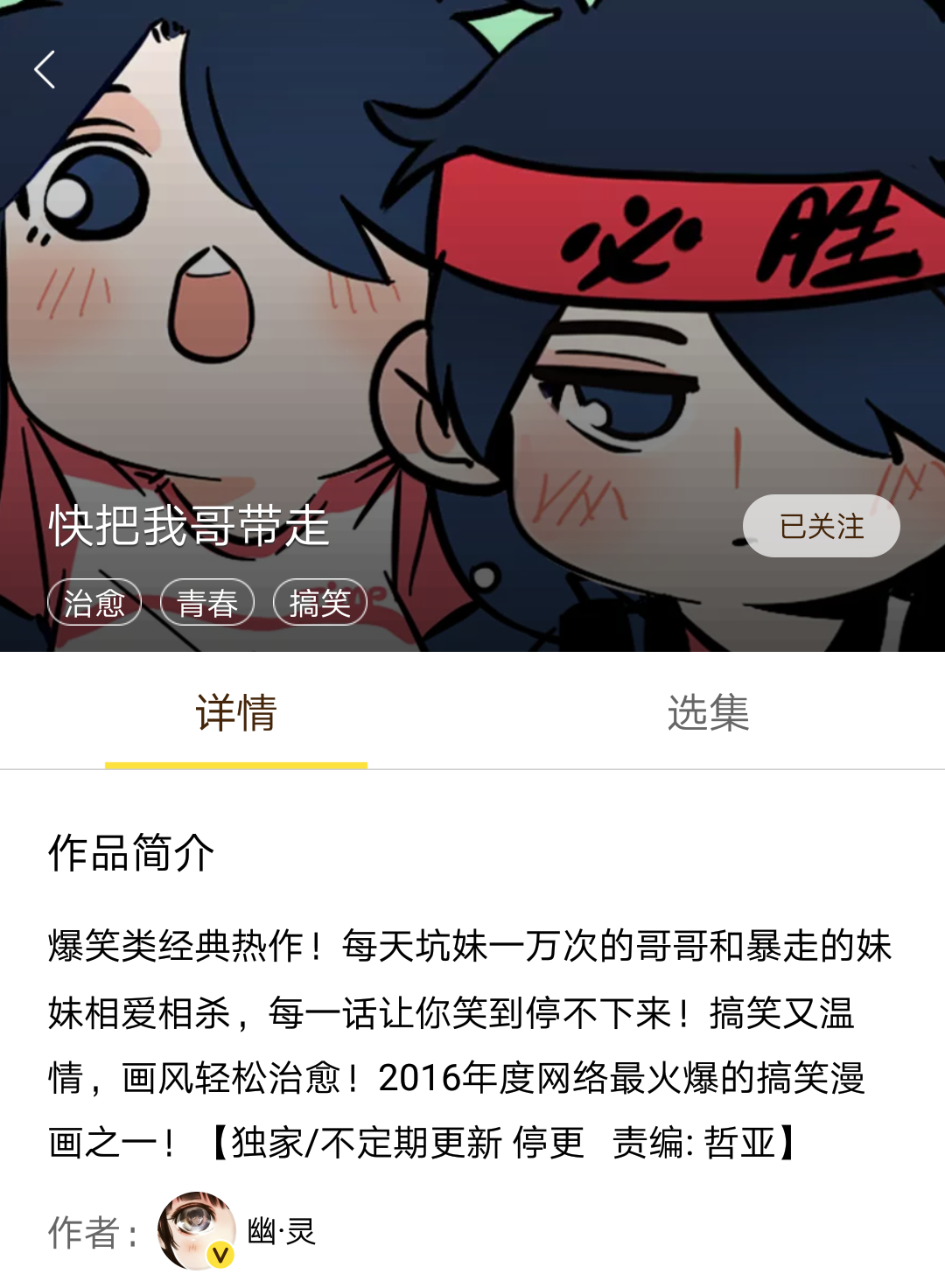Switch to the 选集 tab

708,712
